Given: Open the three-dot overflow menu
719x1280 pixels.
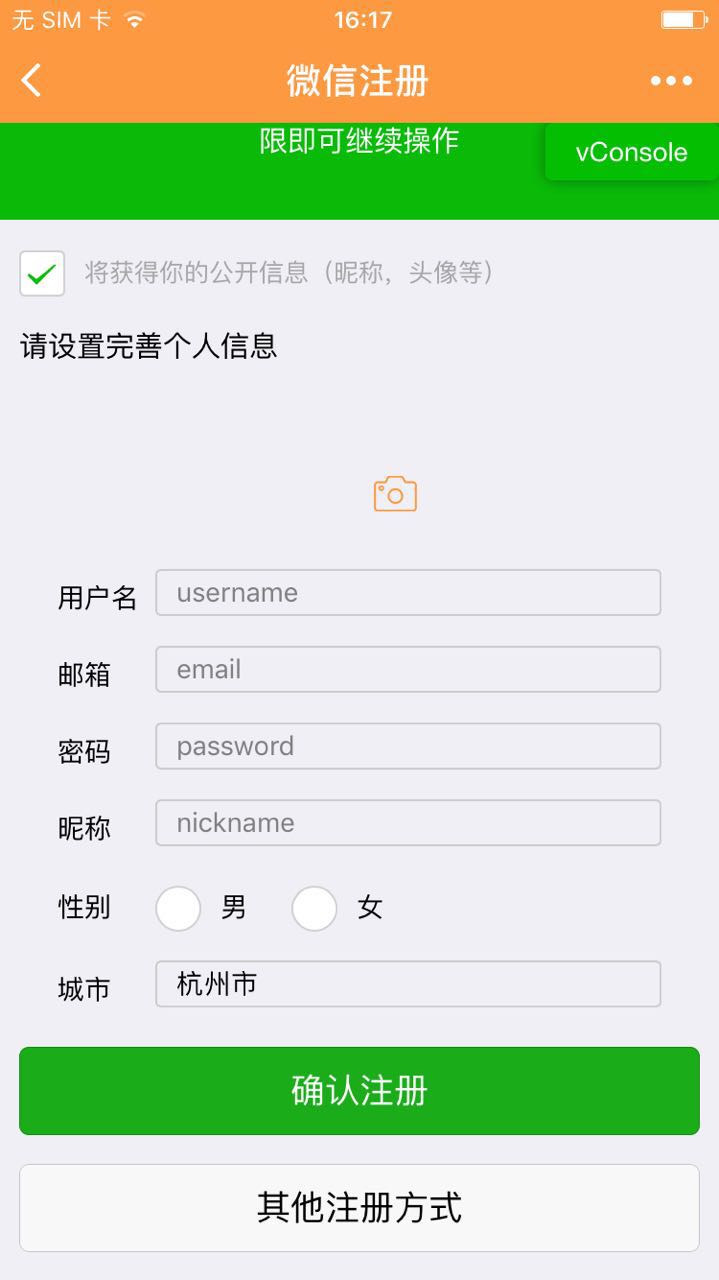Looking at the screenshot, I should (671, 81).
